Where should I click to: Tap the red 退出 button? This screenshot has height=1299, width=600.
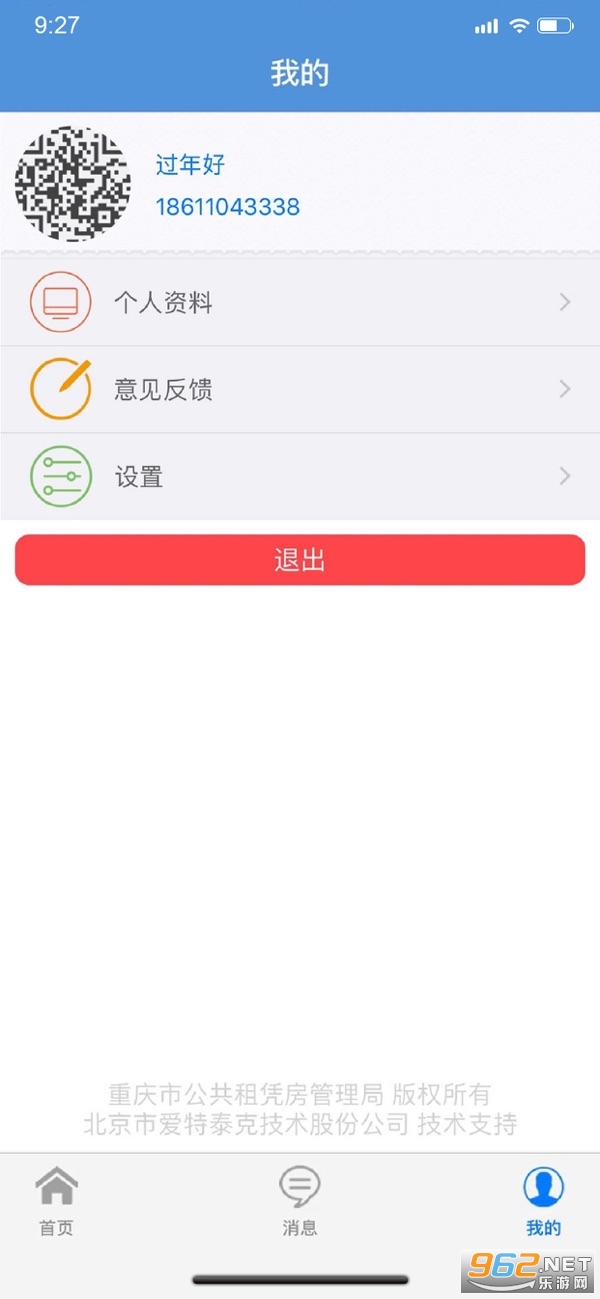click(x=300, y=560)
